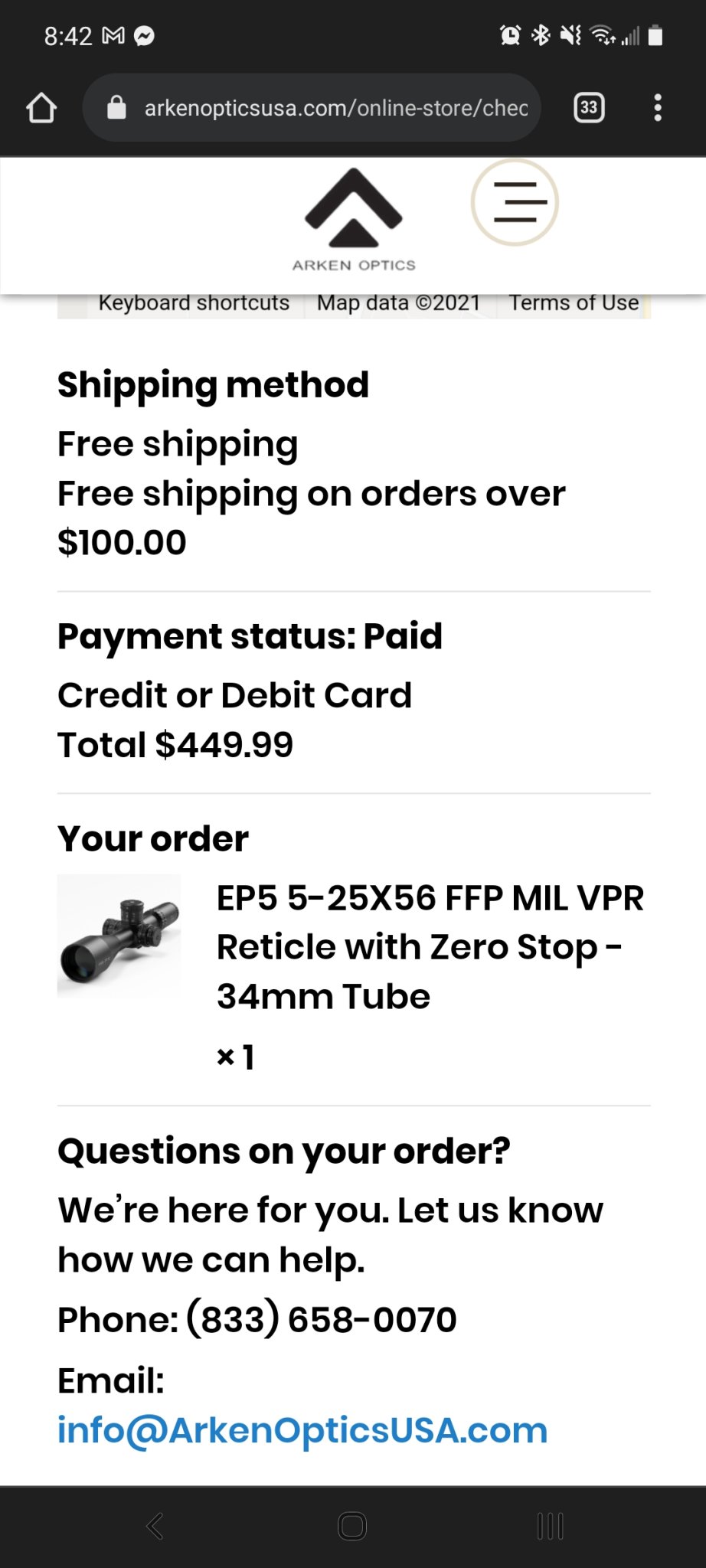Viewport: 706px width, 1568px height.
Task: Open the EP5 5-25X56 scope product image
Action: [x=119, y=936]
